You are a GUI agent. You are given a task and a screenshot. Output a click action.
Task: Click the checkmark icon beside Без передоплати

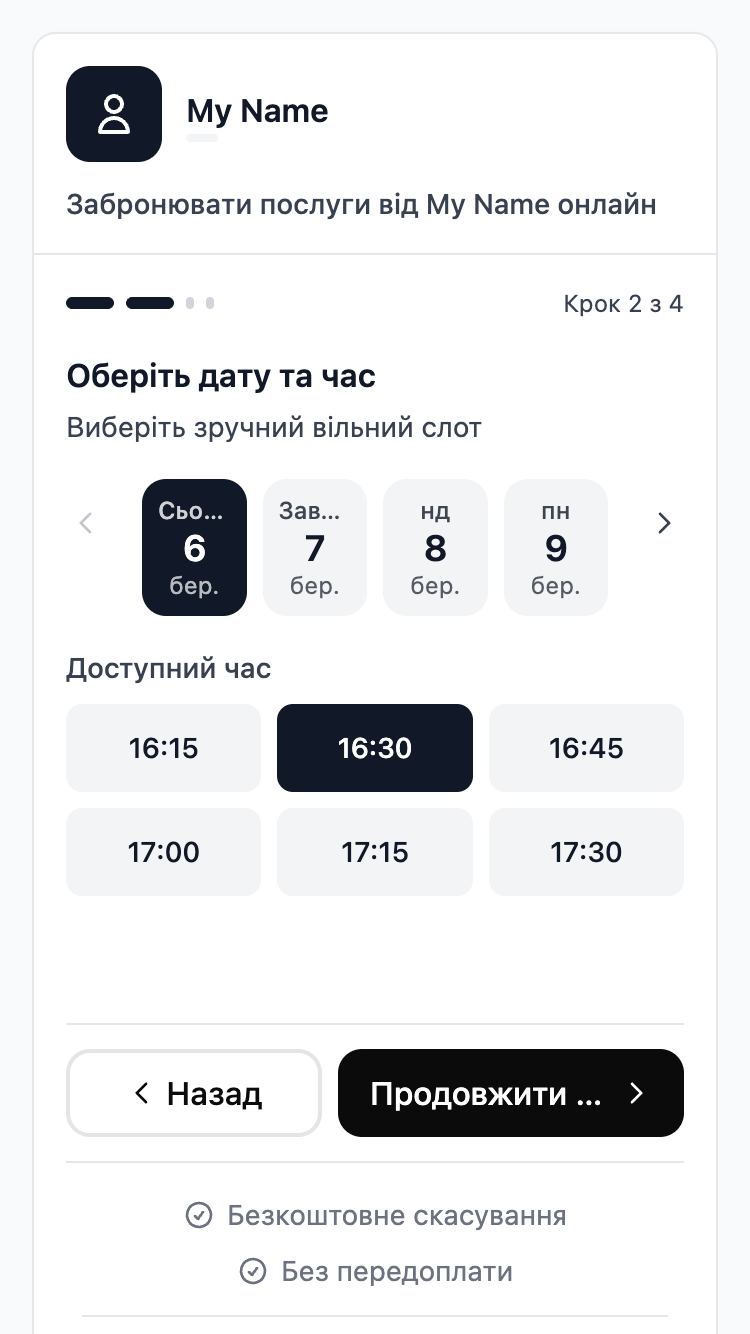point(251,1271)
